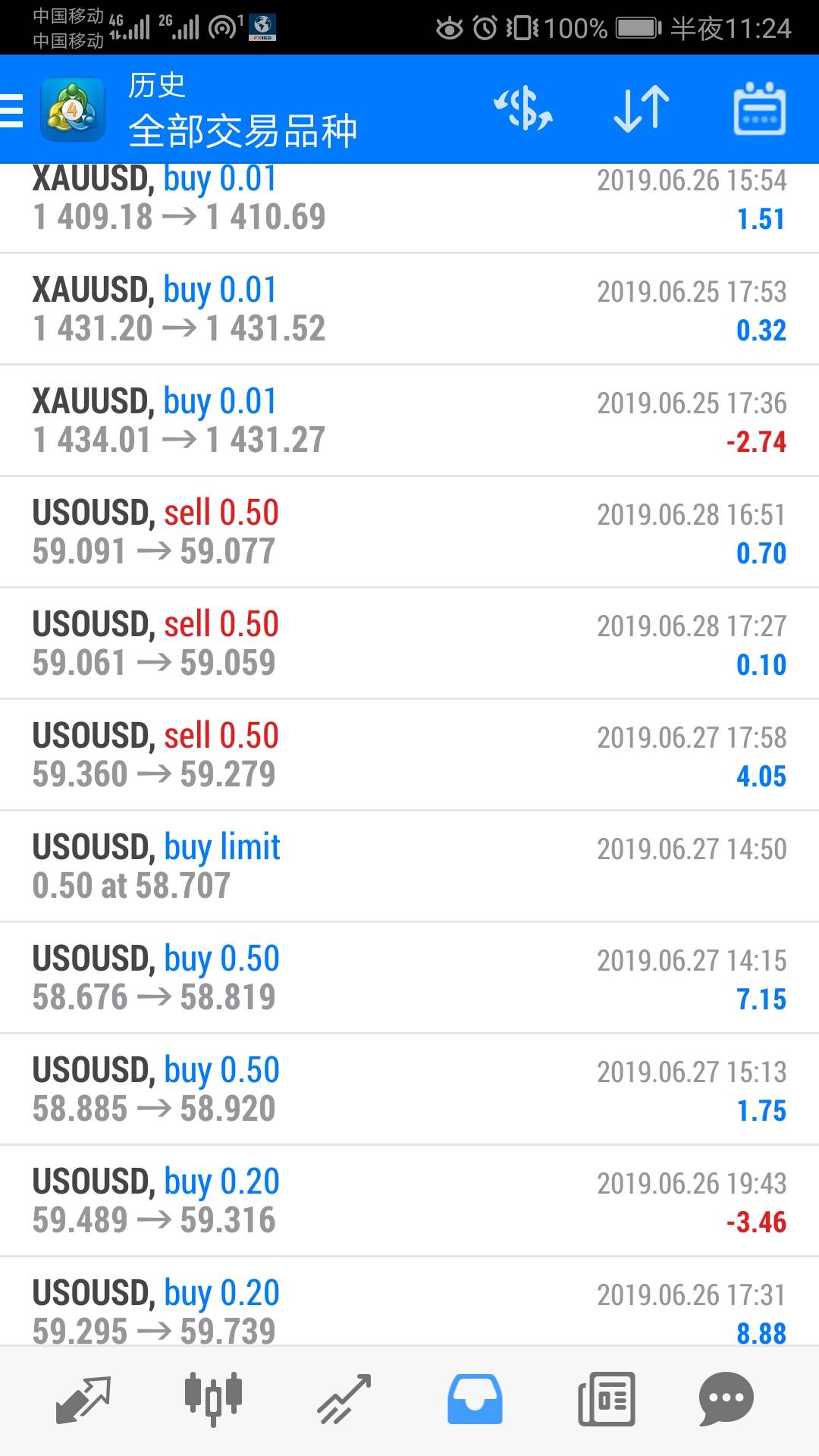Open USOUSD sell trade with 4.05 profit
The height and width of the screenshot is (1456, 819).
pos(409,755)
